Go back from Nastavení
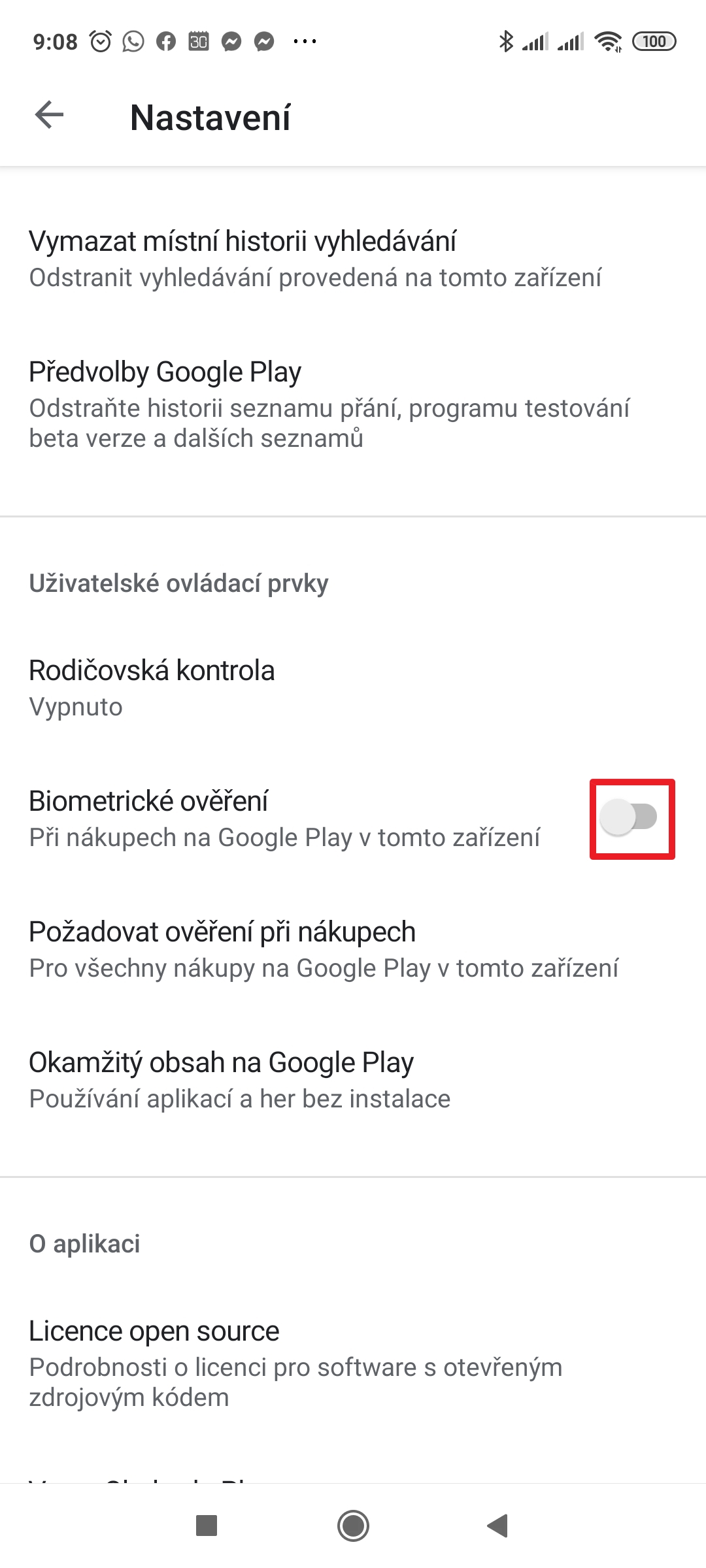This screenshot has height=1568, width=706. point(49,116)
